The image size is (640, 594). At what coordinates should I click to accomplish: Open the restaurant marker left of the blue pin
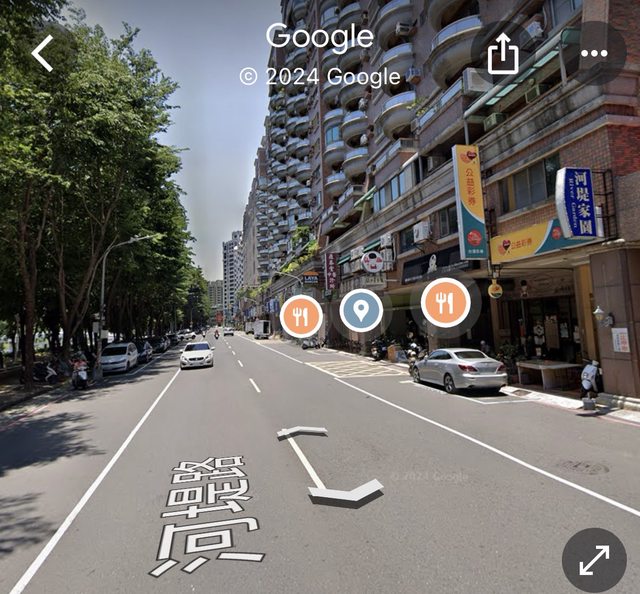(301, 316)
